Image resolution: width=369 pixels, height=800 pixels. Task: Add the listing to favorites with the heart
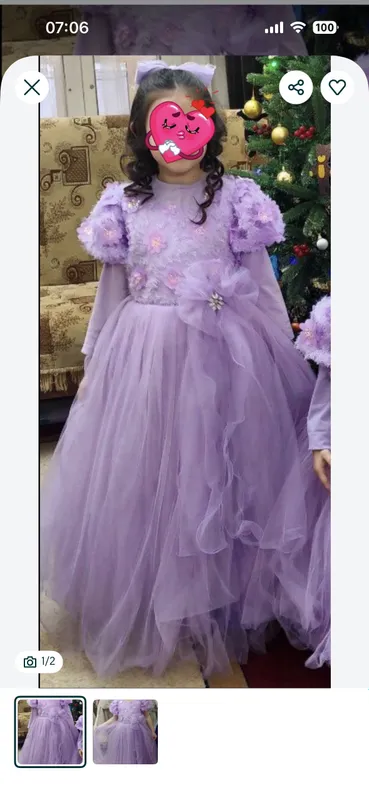pyautogui.click(x=337, y=88)
